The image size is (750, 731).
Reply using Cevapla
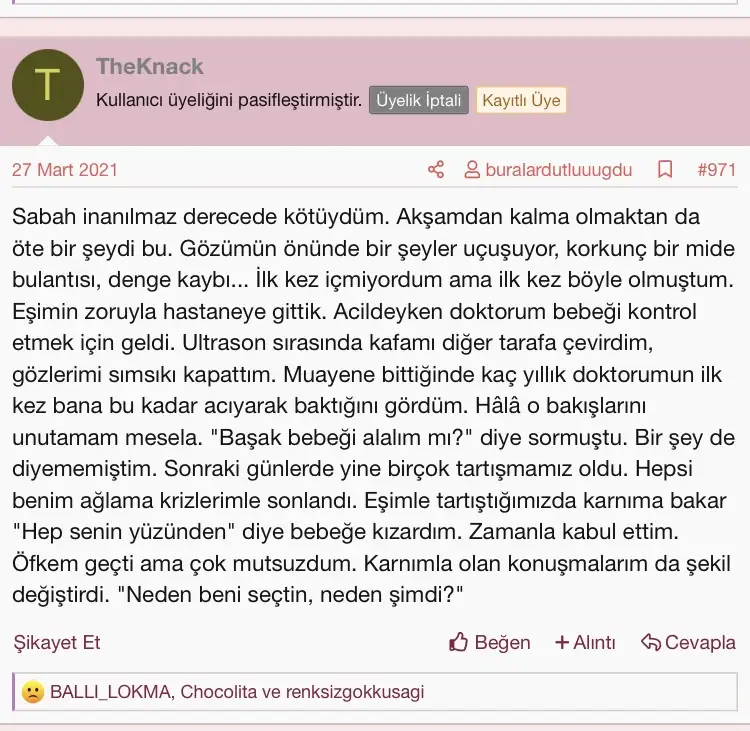[x=688, y=643]
